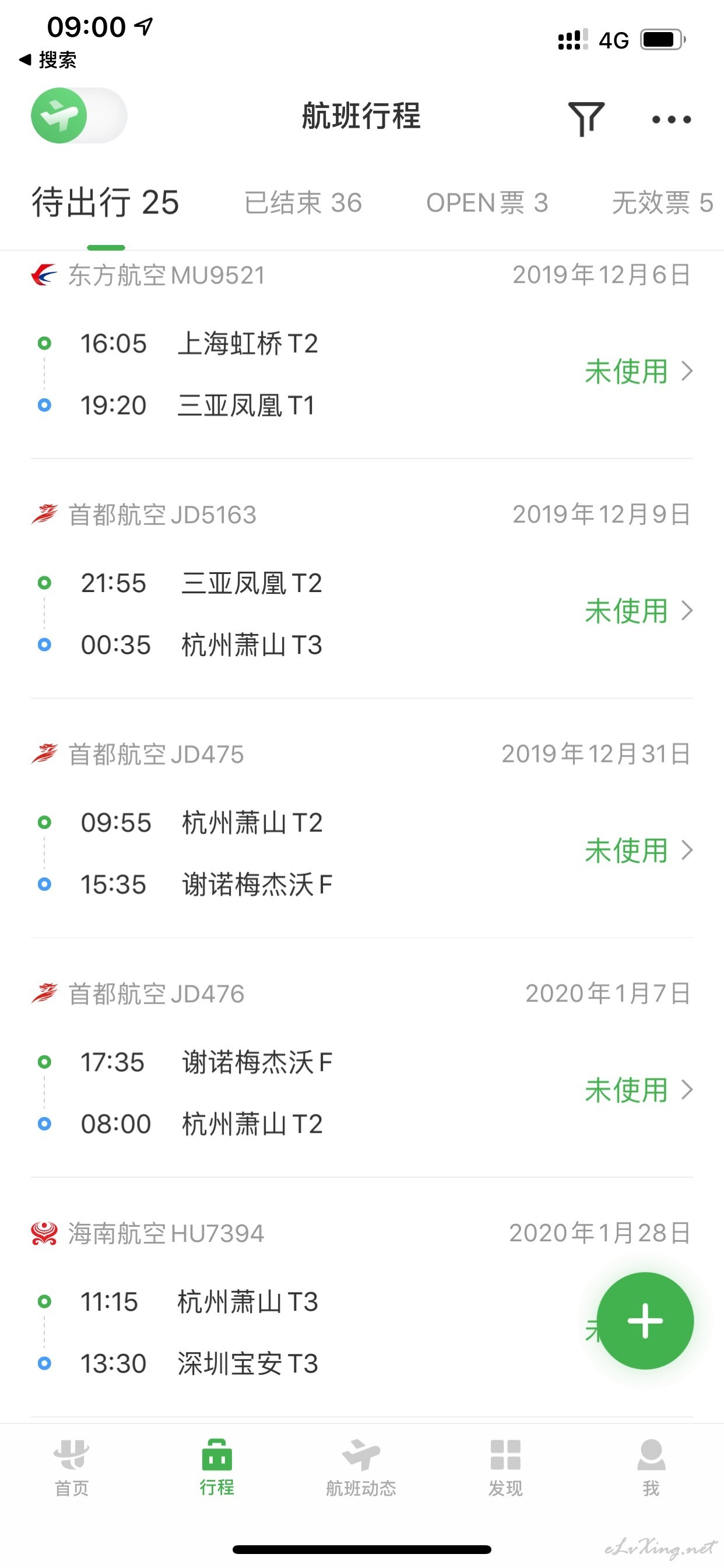The image size is (724, 1568).
Task: Switch to the 已结束 36 tab
Action: 303,202
